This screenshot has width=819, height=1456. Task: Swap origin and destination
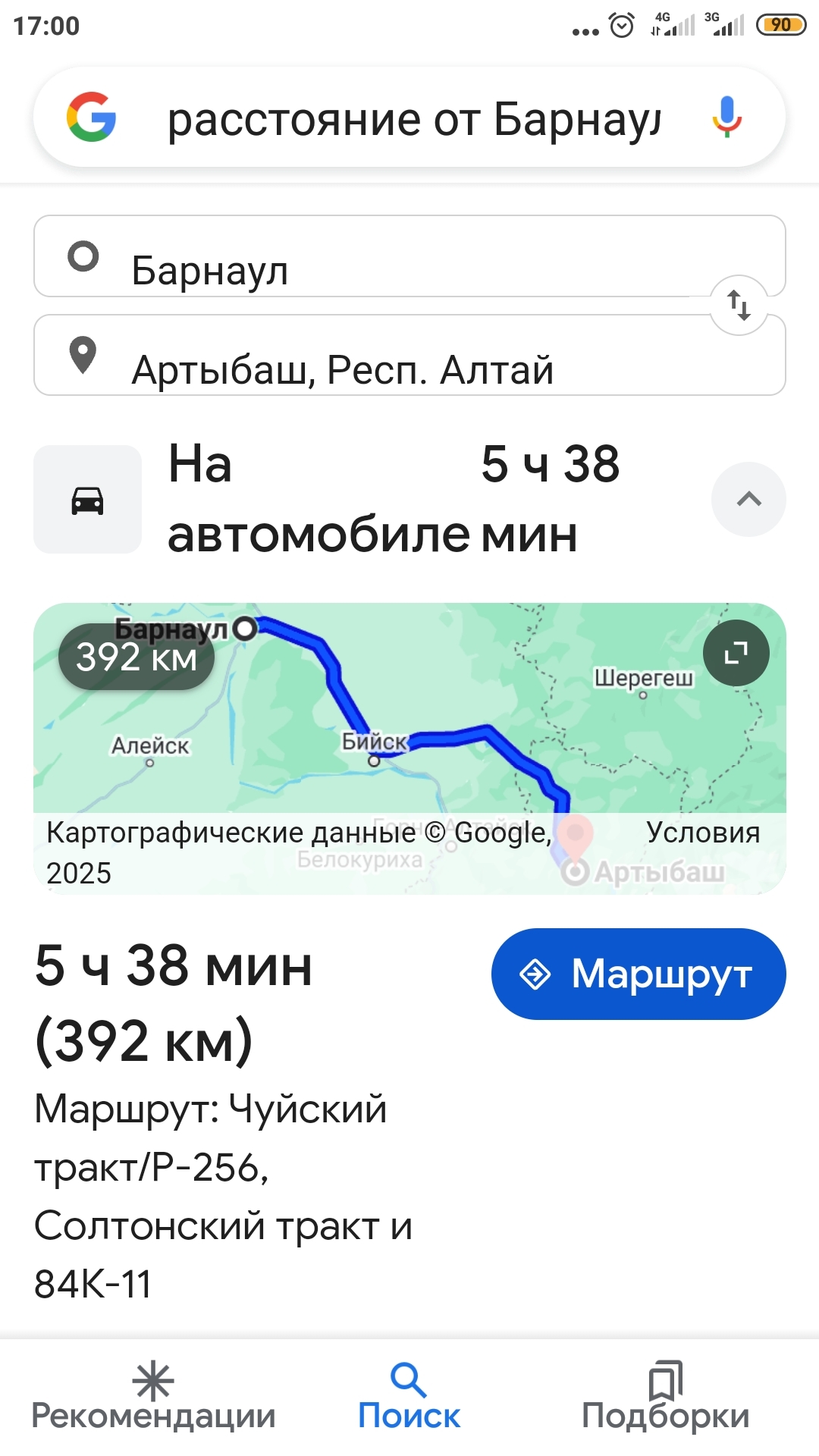click(x=739, y=305)
